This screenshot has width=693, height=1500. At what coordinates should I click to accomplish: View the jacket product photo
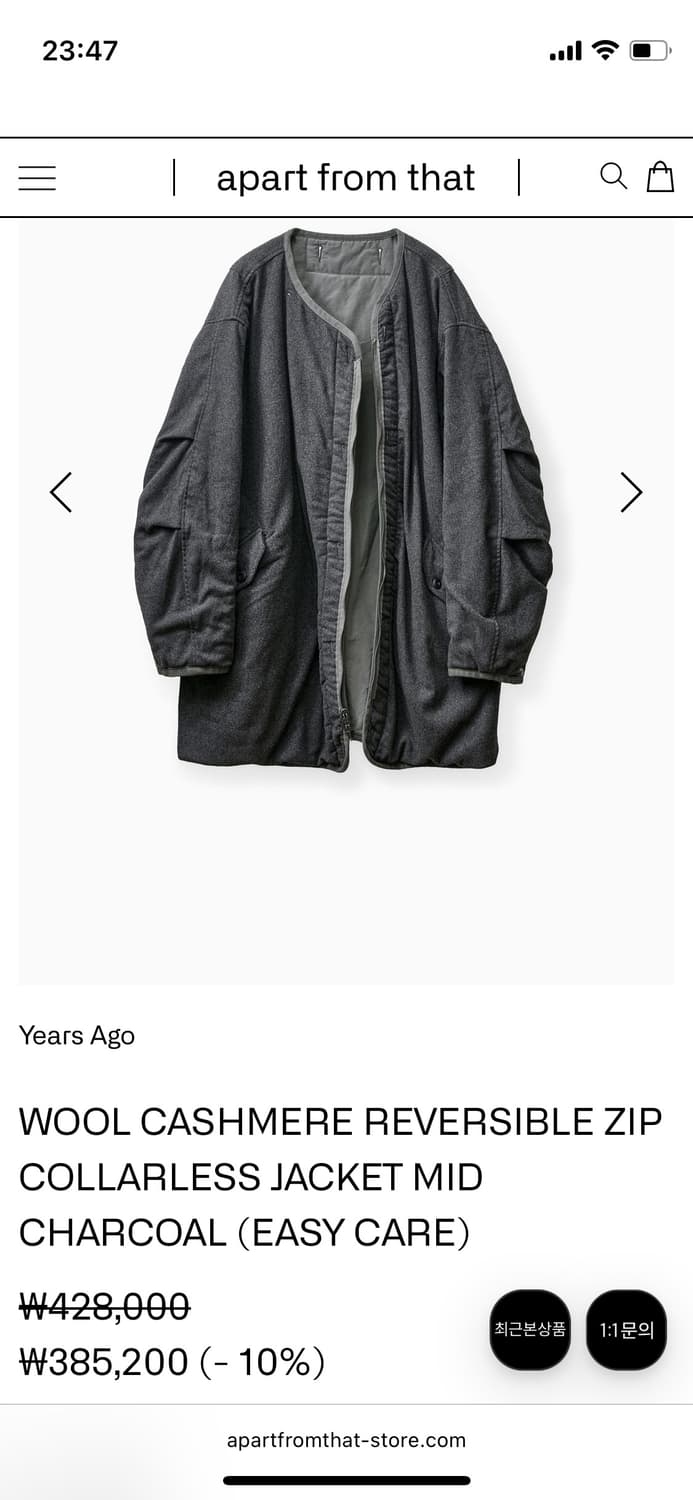(345, 500)
